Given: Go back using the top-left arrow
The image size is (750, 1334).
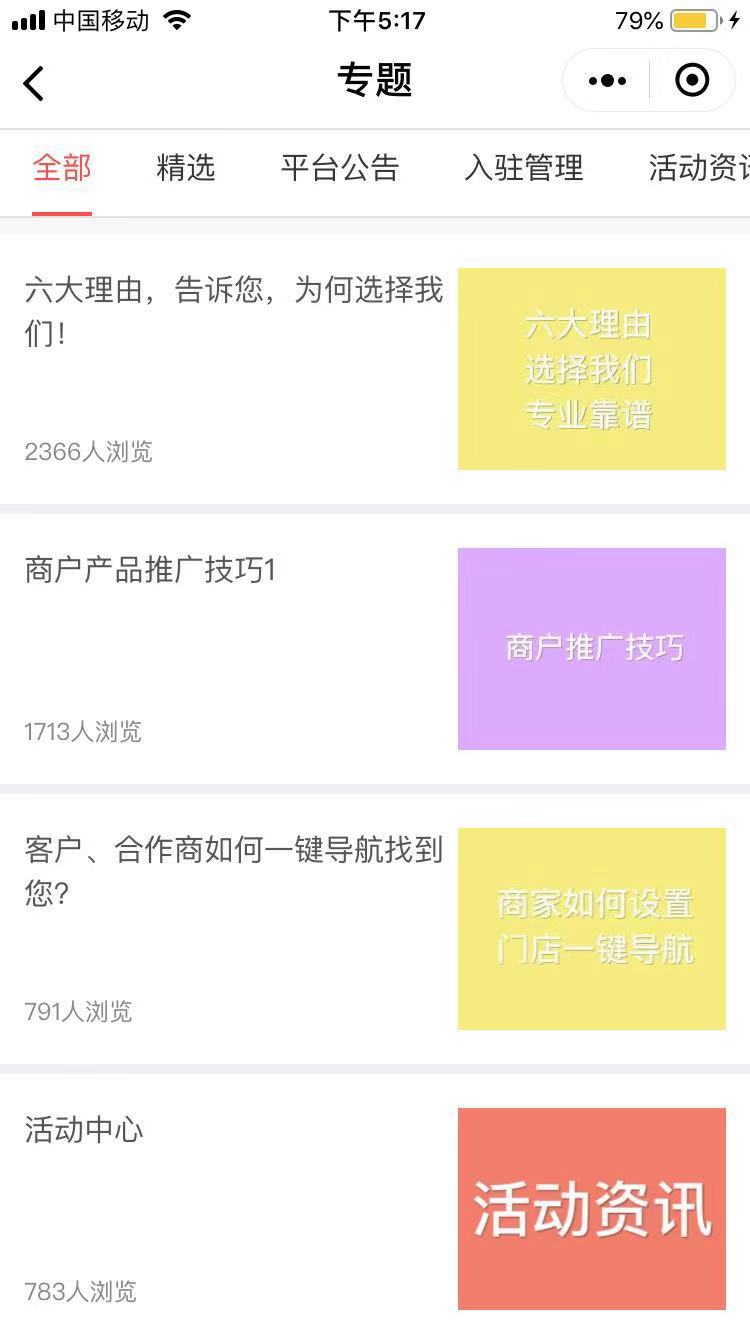Looking at the screenshot, I should 34,83.
